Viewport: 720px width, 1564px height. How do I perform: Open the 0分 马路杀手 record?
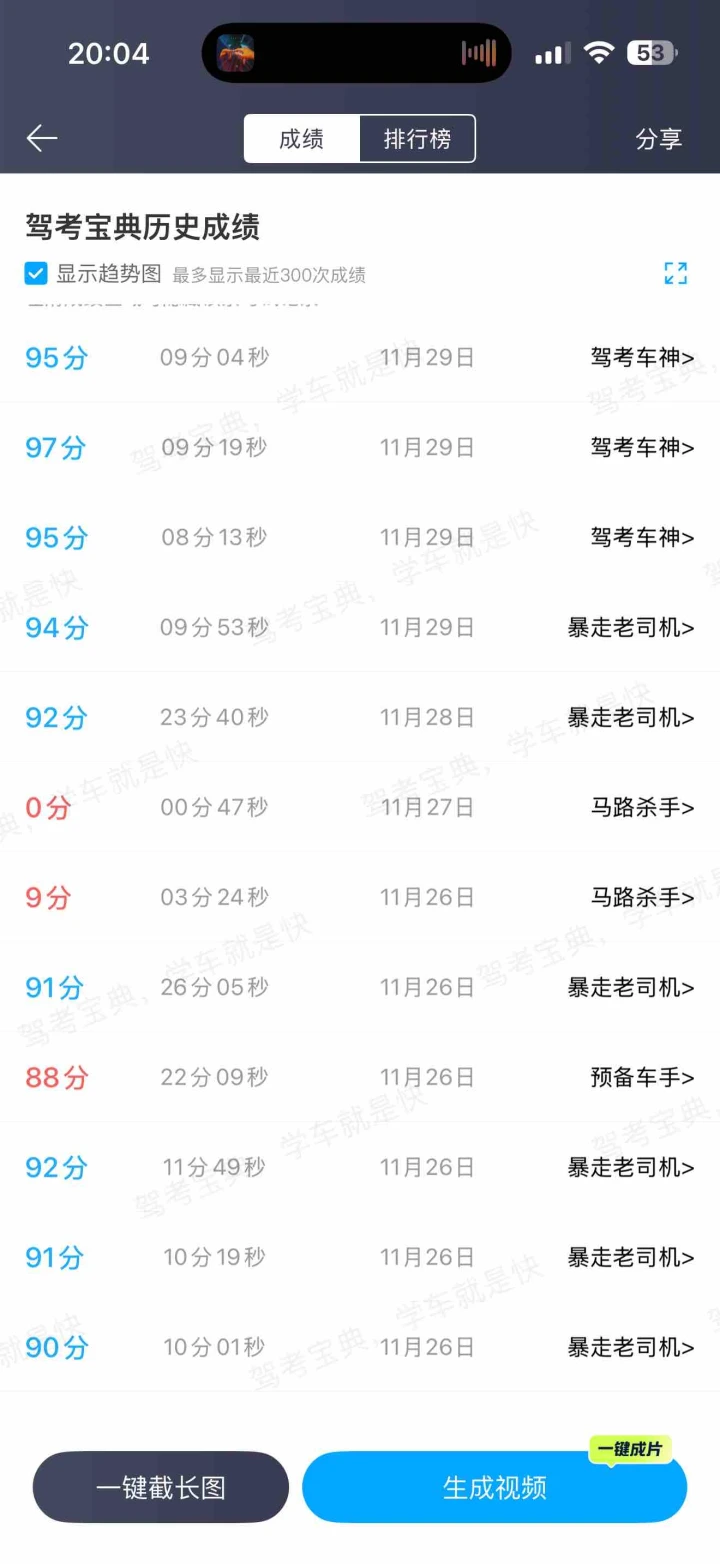[360, 807]
